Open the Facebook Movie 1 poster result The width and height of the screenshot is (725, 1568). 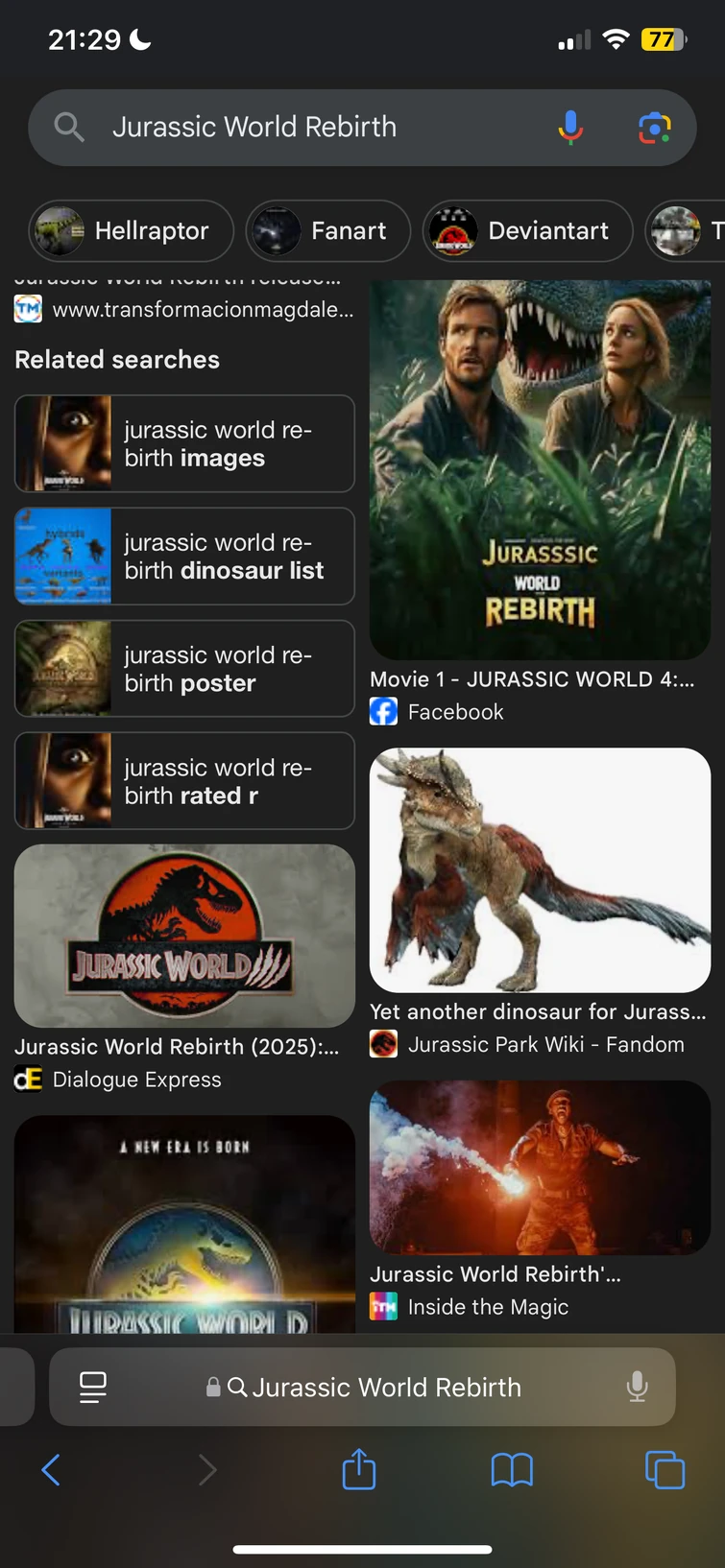pyautogui.click(x=540, y=470)
